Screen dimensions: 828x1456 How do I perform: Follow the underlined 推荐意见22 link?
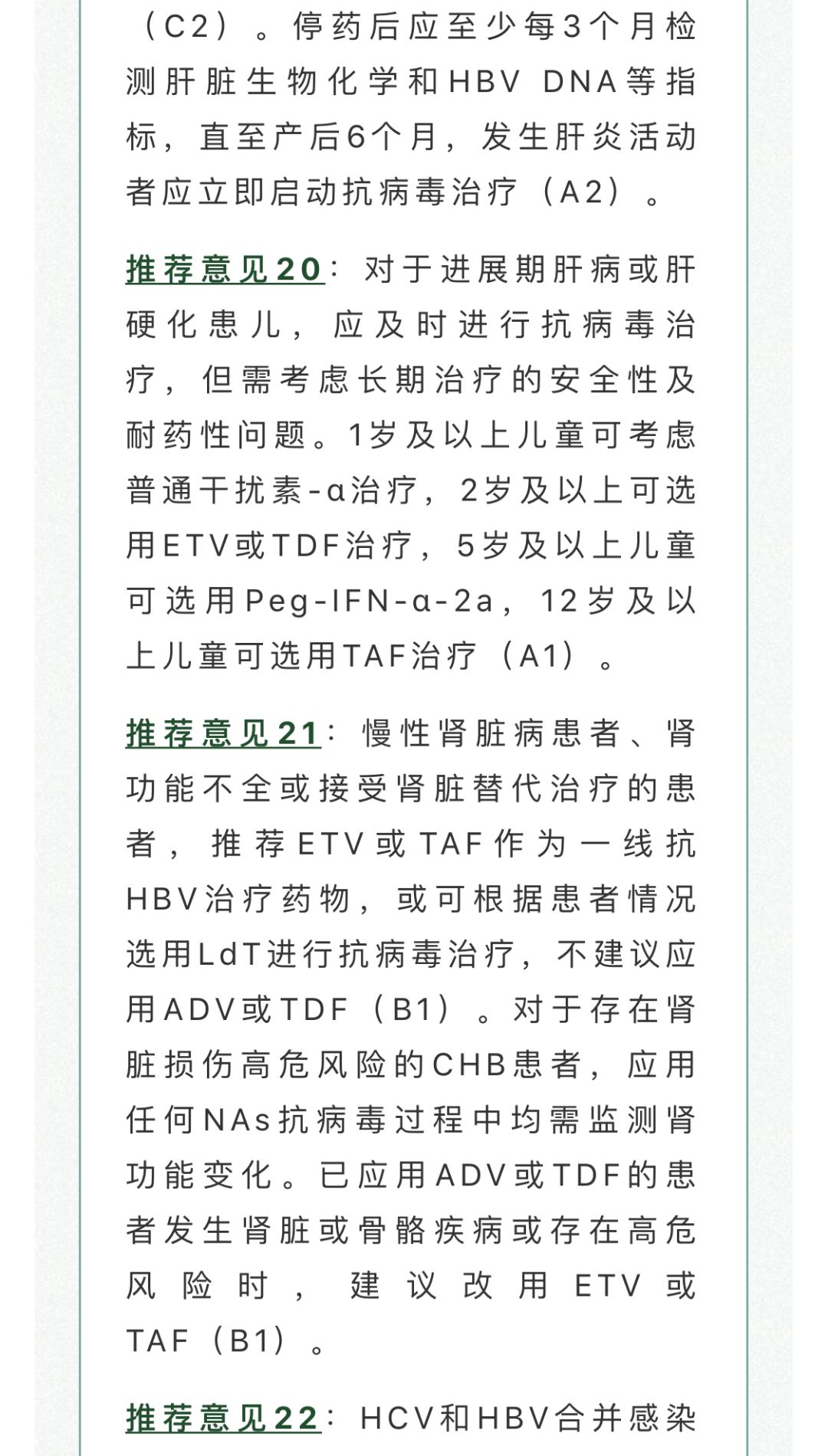pyautogui.click(x=222, y=1417)
